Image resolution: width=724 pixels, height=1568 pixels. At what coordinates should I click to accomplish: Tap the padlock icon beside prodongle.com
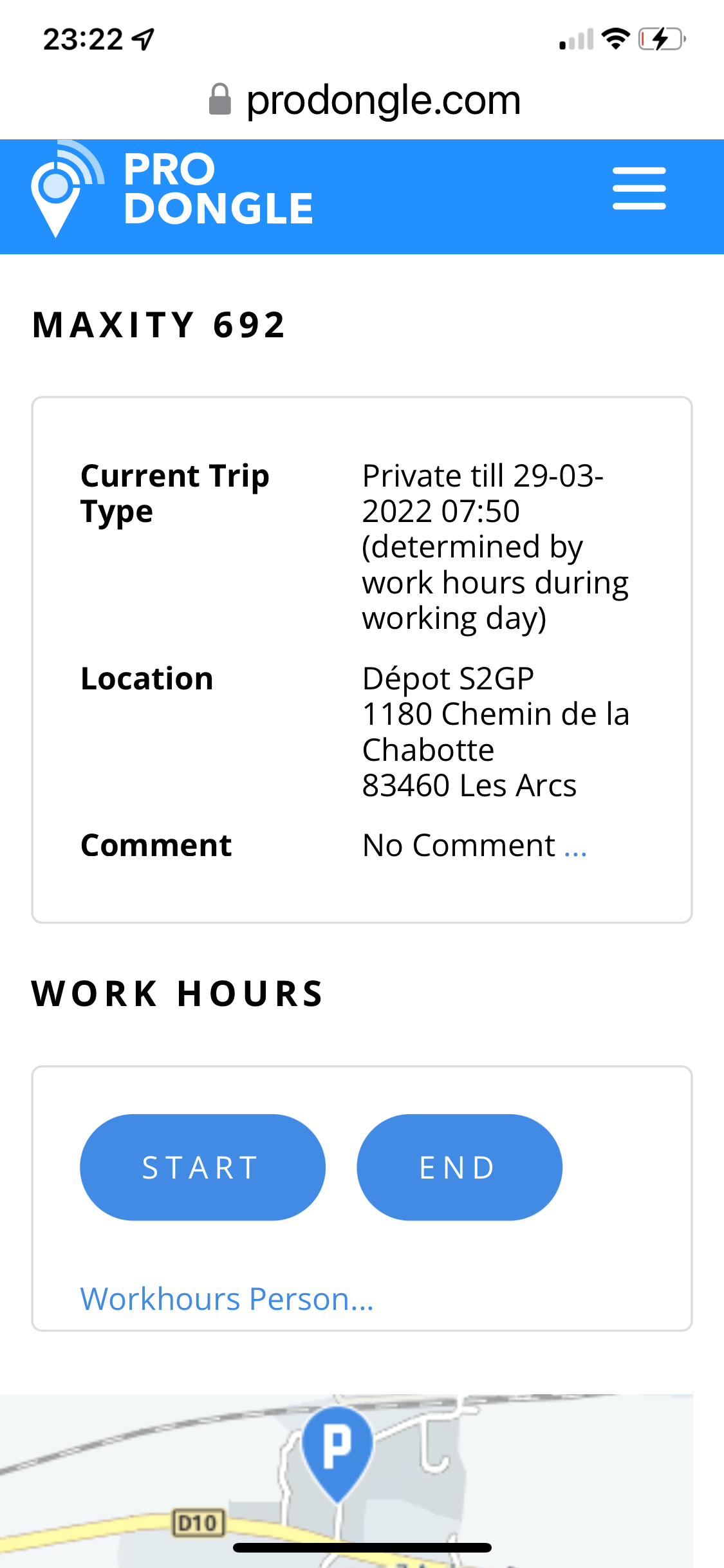[x=219, y=98]
